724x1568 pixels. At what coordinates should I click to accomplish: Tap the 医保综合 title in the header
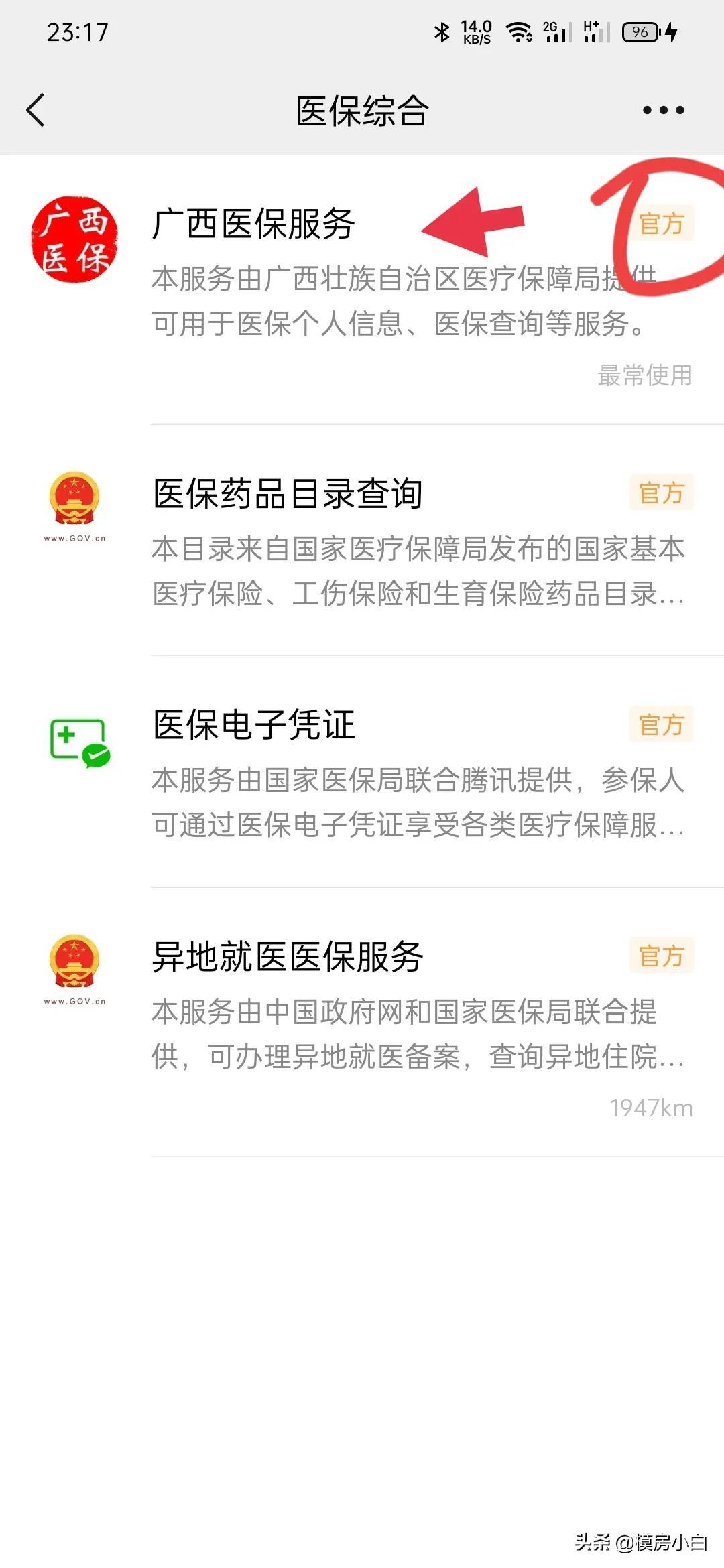(362, 111)
